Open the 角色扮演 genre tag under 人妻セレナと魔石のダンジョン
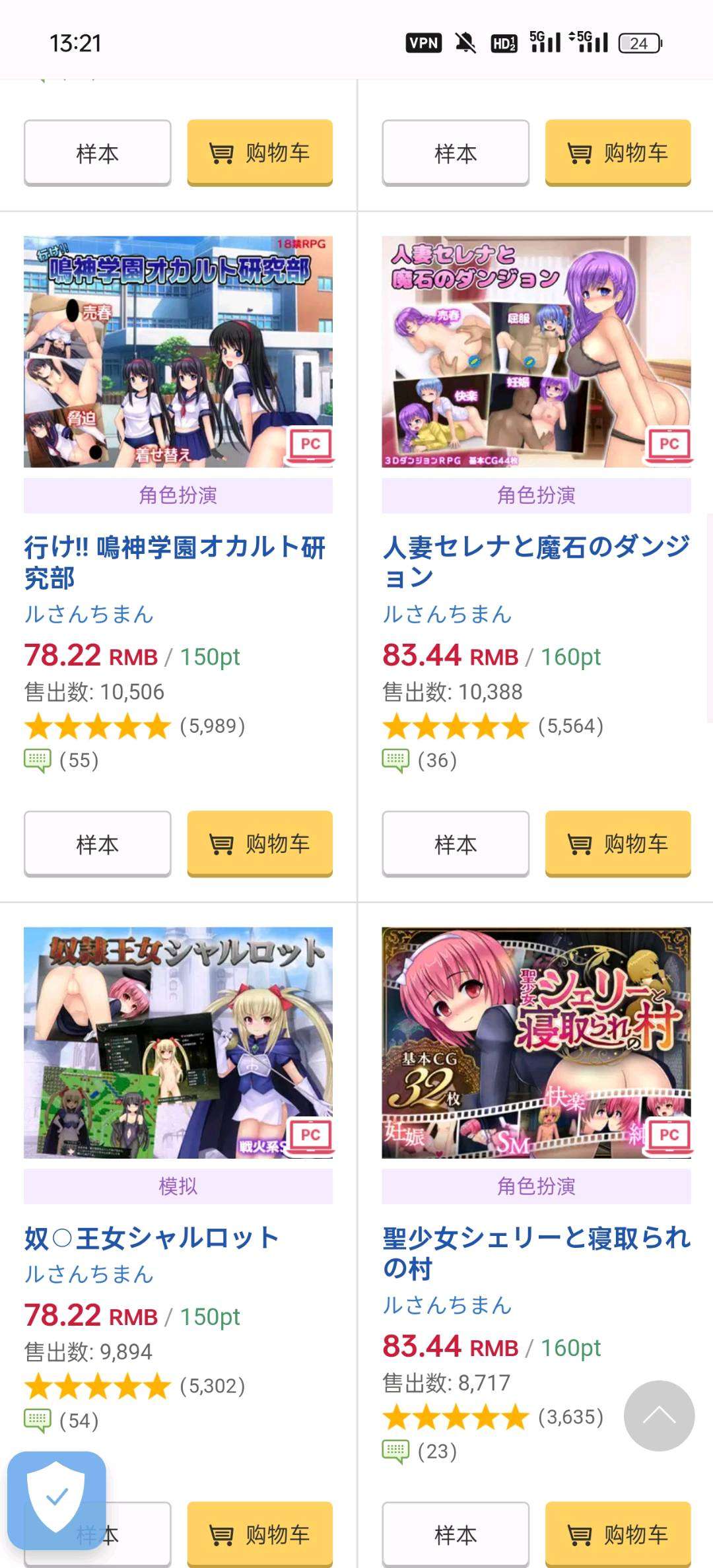This screenshot has height=1568, width=713. 535,495
